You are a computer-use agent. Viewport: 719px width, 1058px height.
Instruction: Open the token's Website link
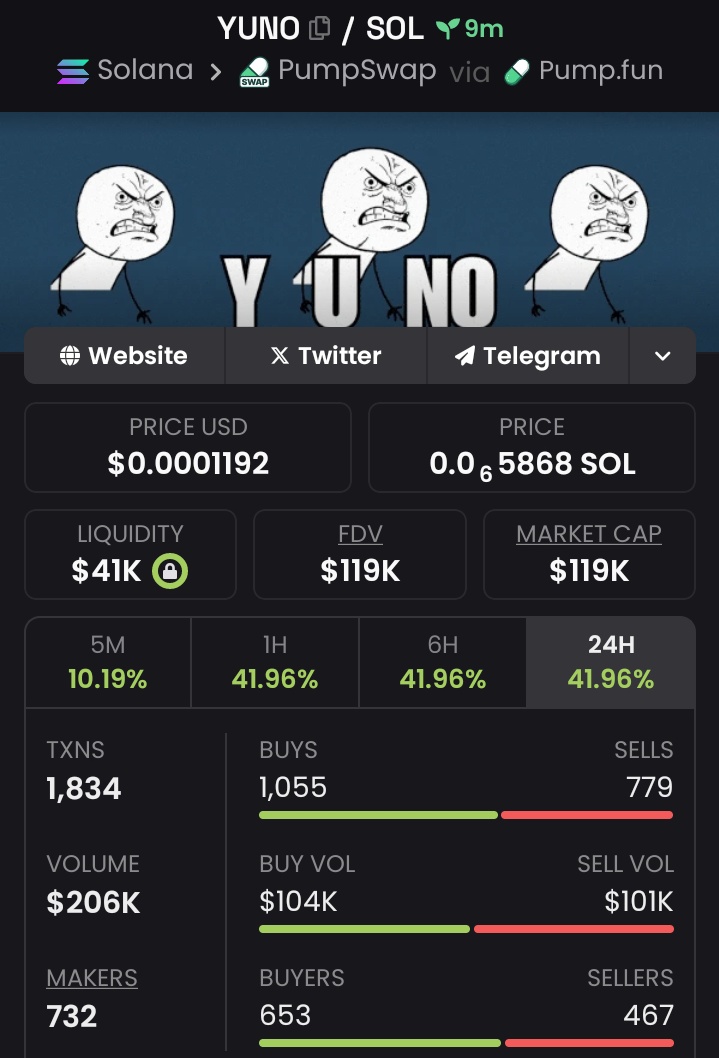(x=125, y=356)
